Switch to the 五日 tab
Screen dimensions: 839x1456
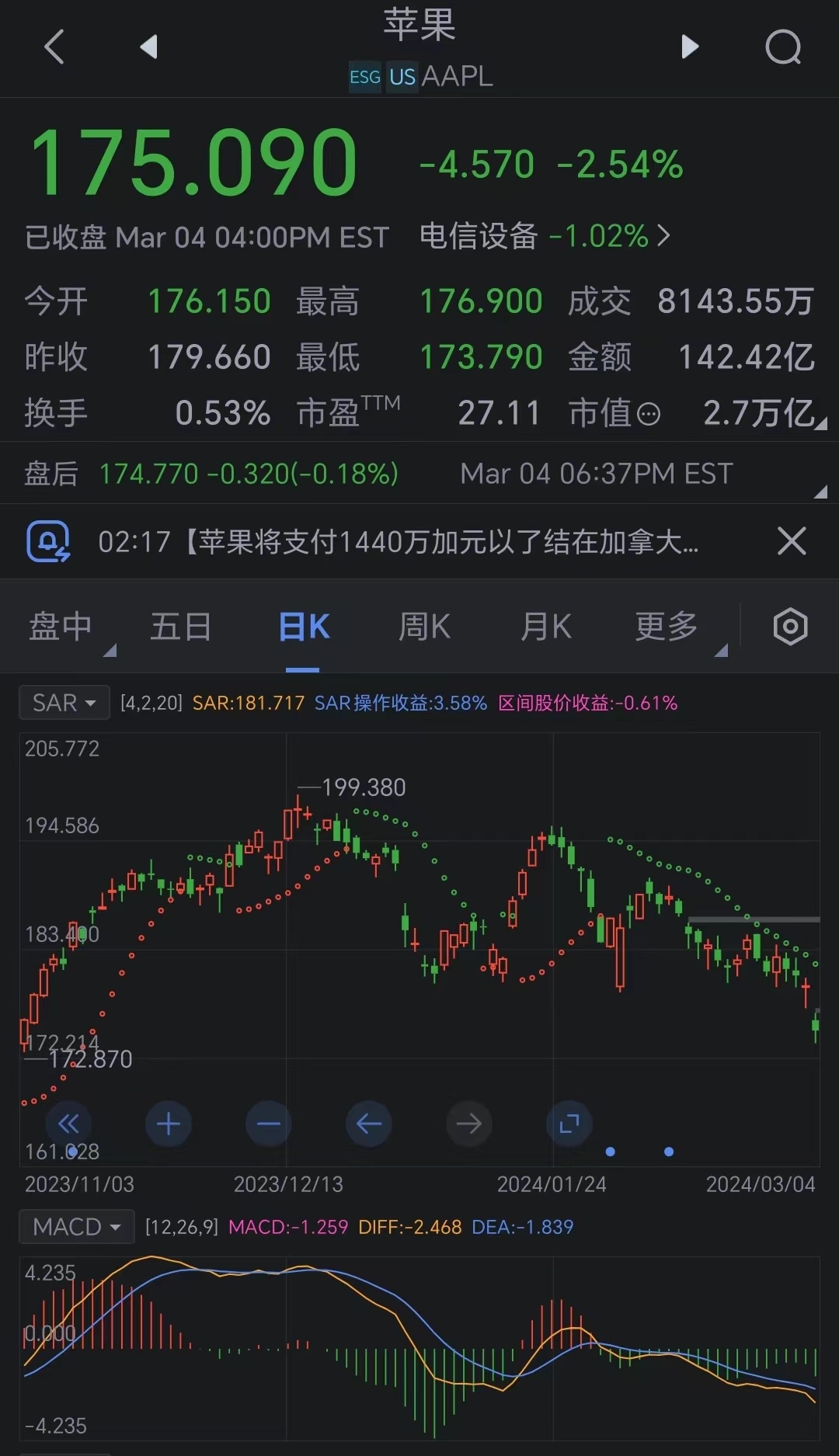(181, 627)
